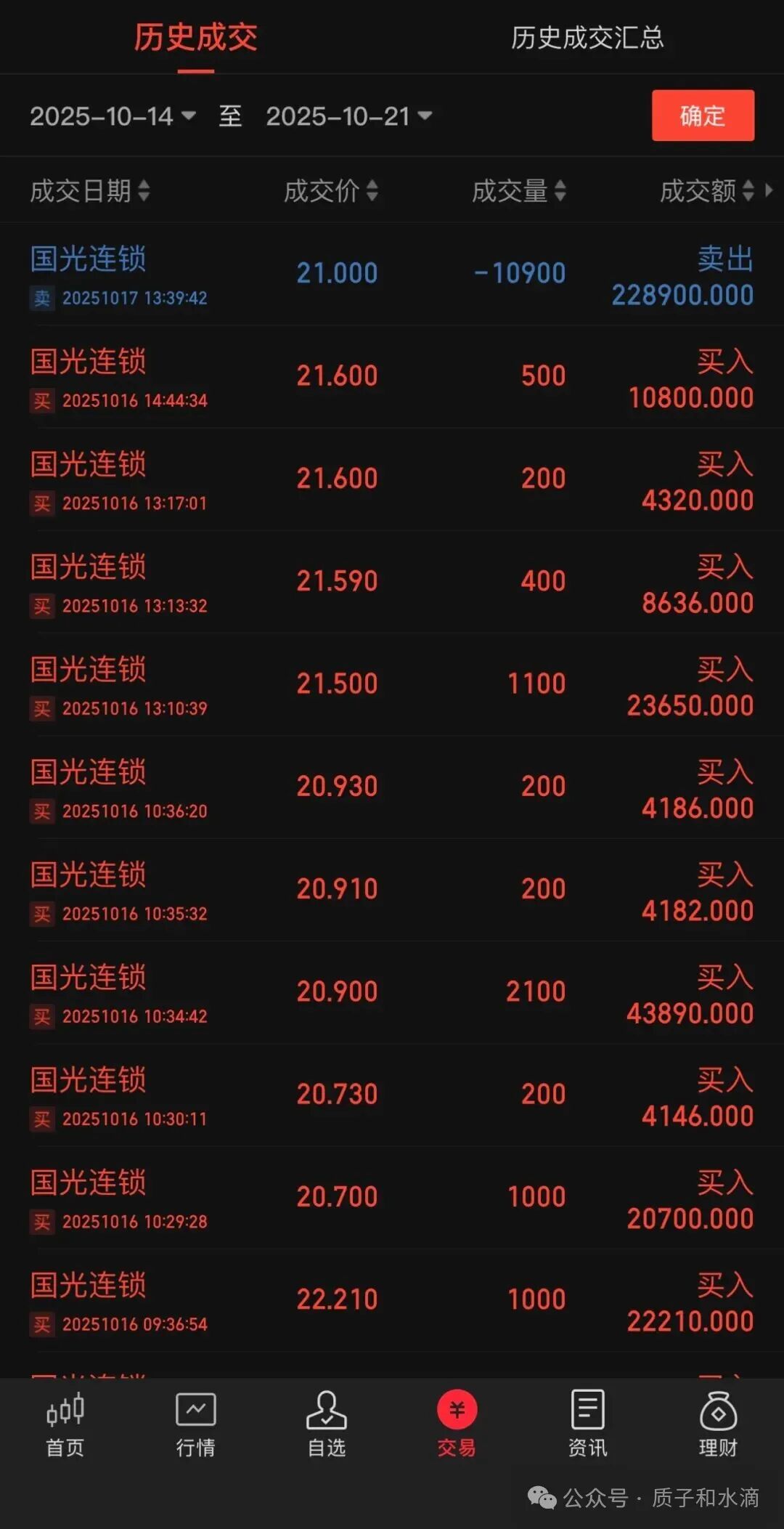Open the start date picker 2025-10-14
This screenshot has height=1529, width=784.
click(x=113, y=116)
